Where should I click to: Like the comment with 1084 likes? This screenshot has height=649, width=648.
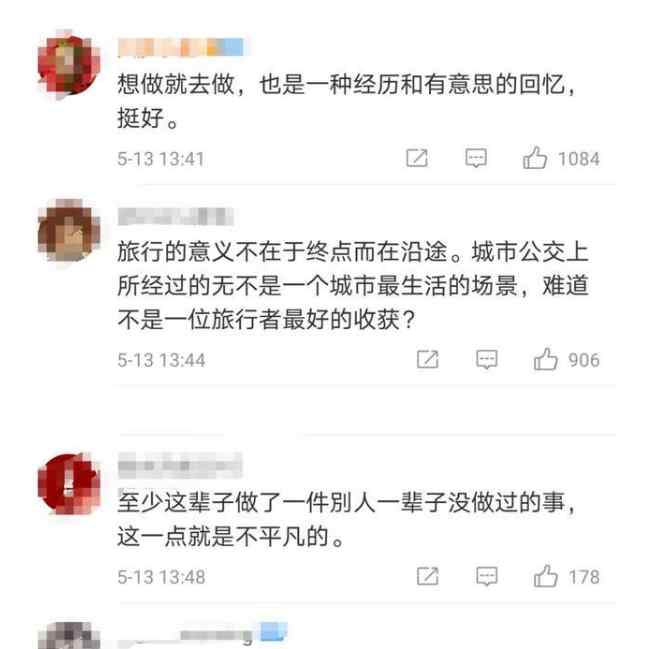pyautogui.click(x=535, y=158)
